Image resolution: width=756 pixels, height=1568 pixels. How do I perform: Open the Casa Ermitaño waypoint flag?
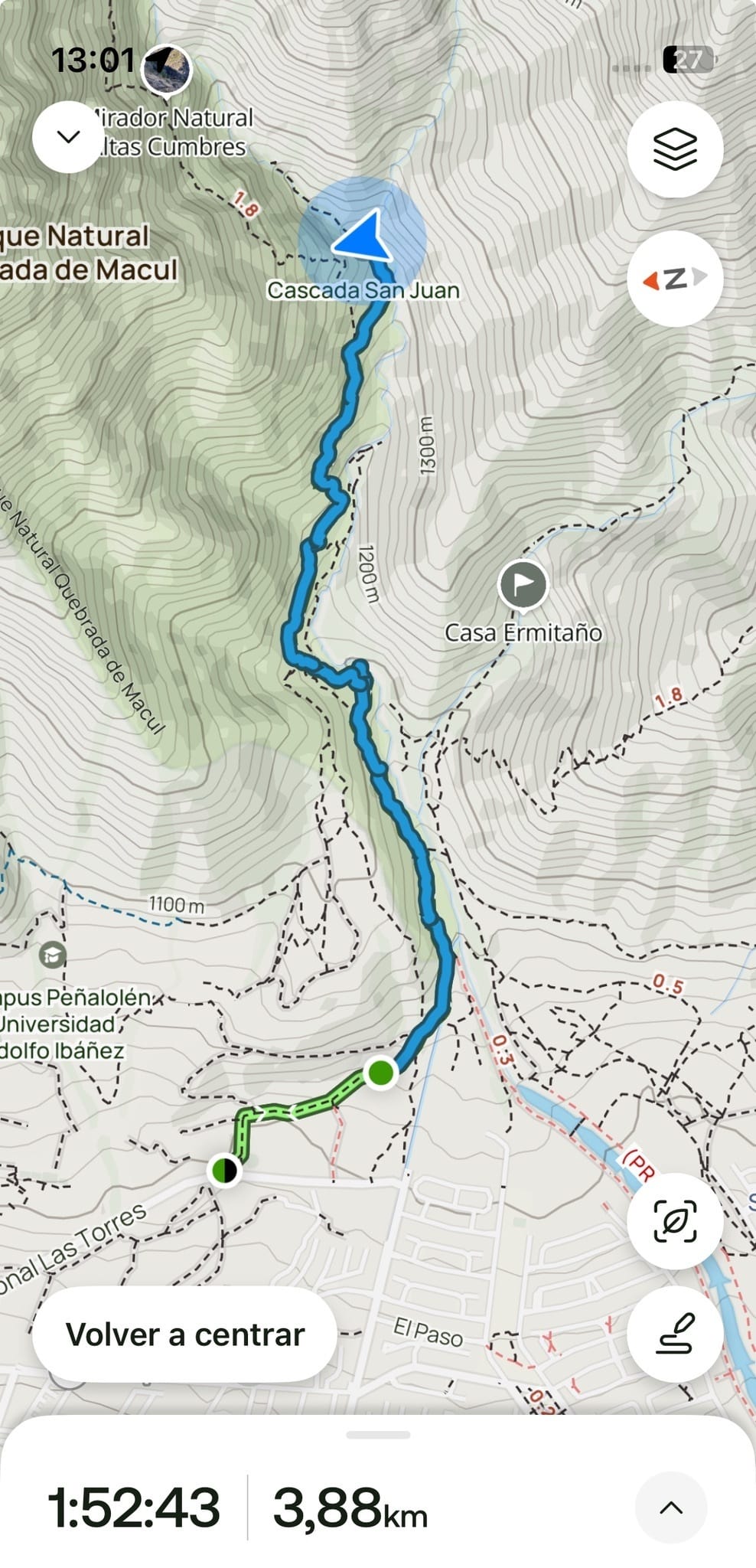[x=523, y=585]
